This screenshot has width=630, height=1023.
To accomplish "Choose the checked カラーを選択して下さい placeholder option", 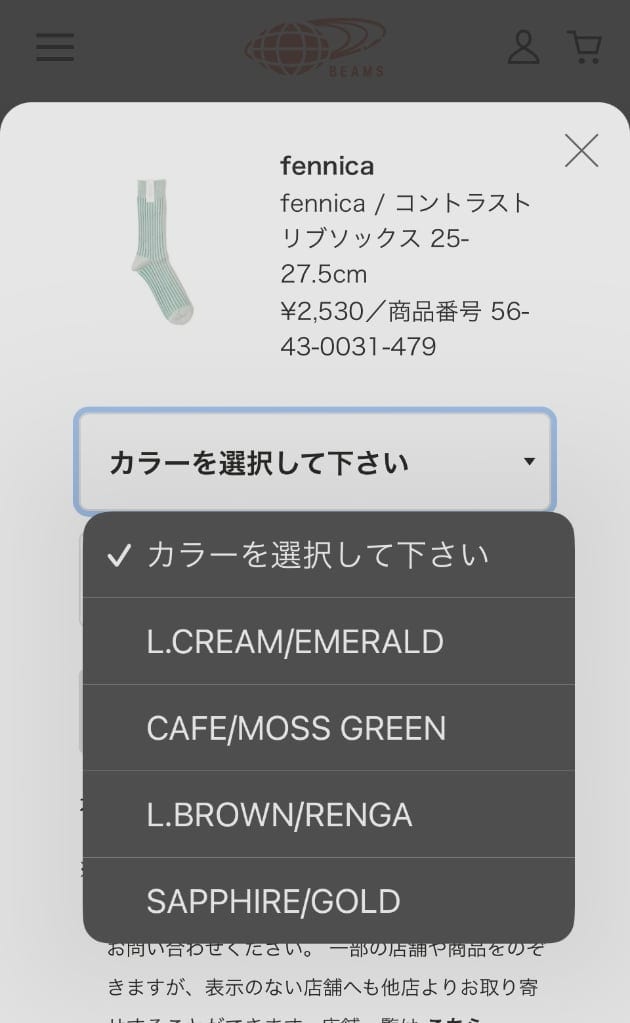I will [328, 555].
